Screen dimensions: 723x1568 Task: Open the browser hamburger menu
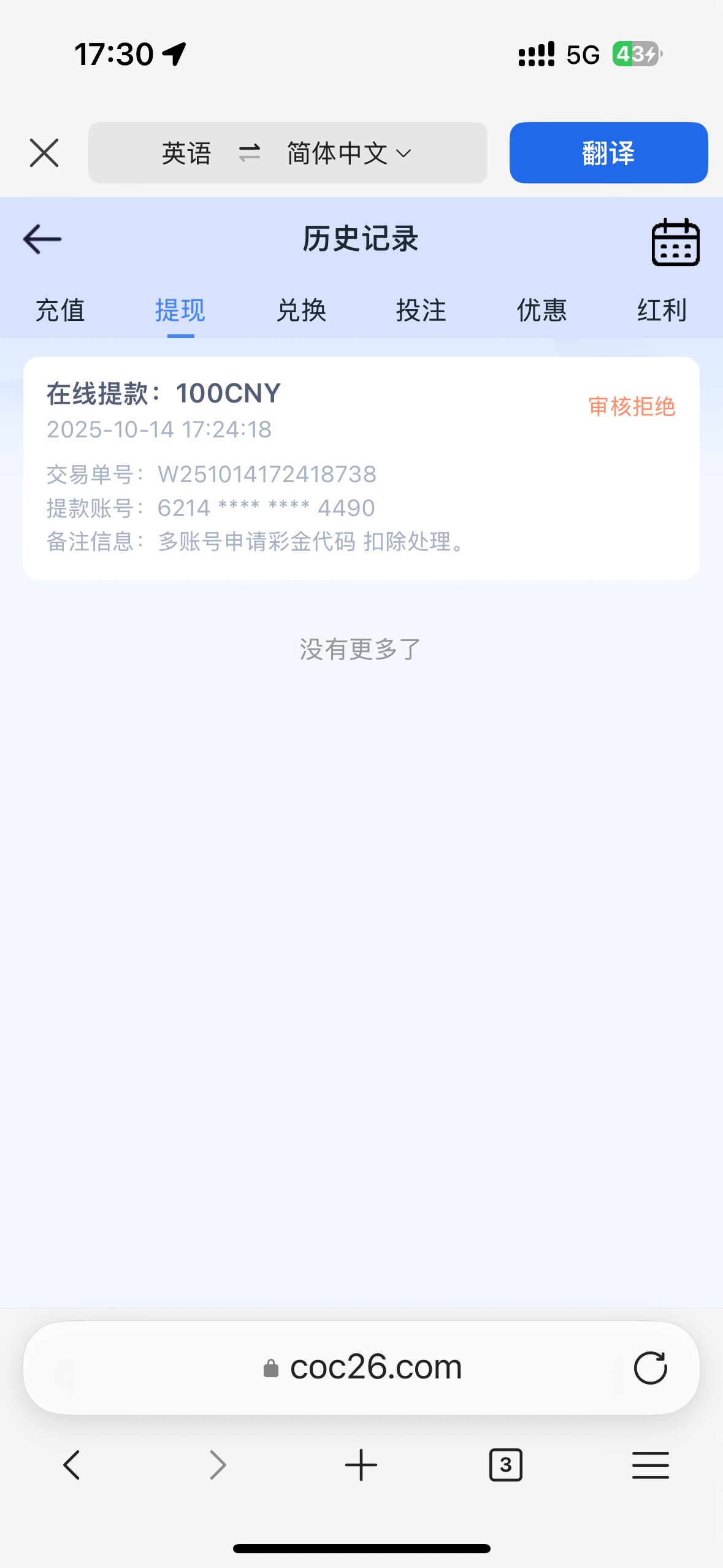coord(650,1465)
